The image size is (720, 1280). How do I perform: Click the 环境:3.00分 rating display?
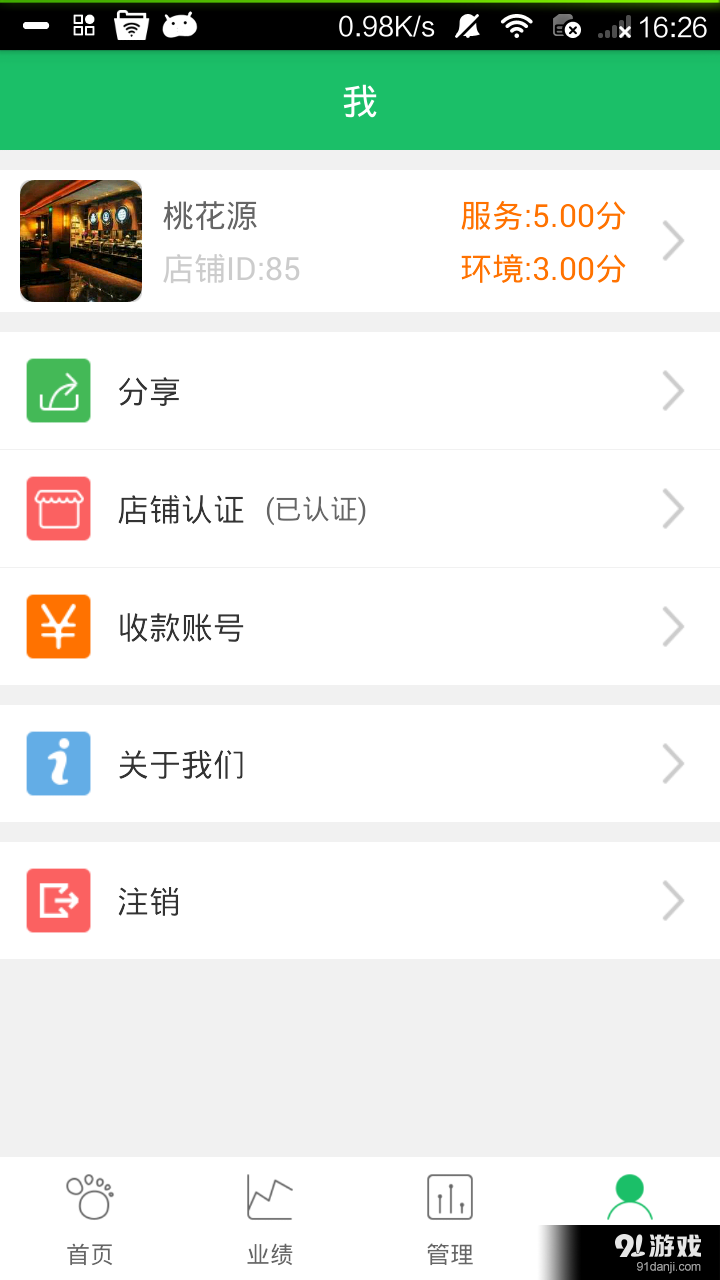click(x=541, y=268)
